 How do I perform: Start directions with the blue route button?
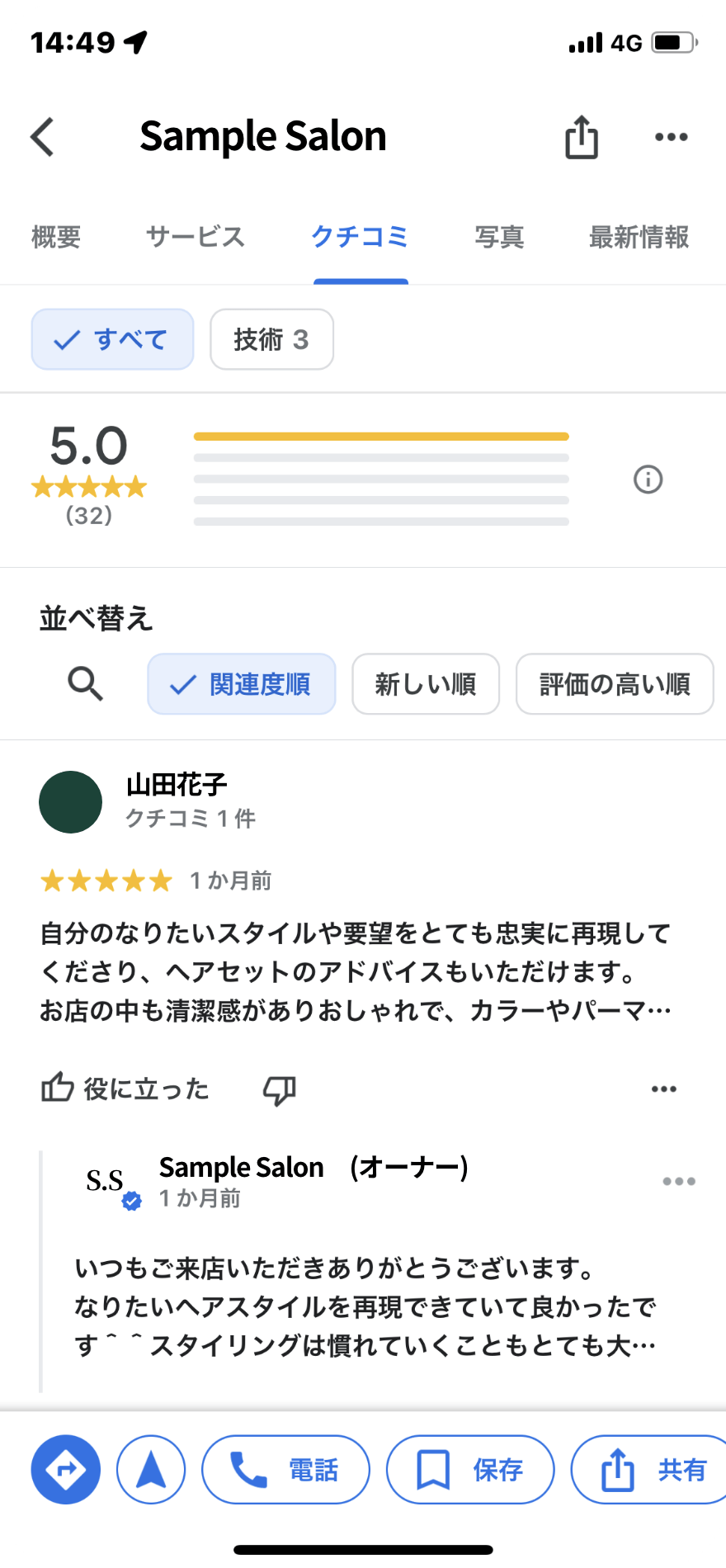click(x=66, y=1470)
